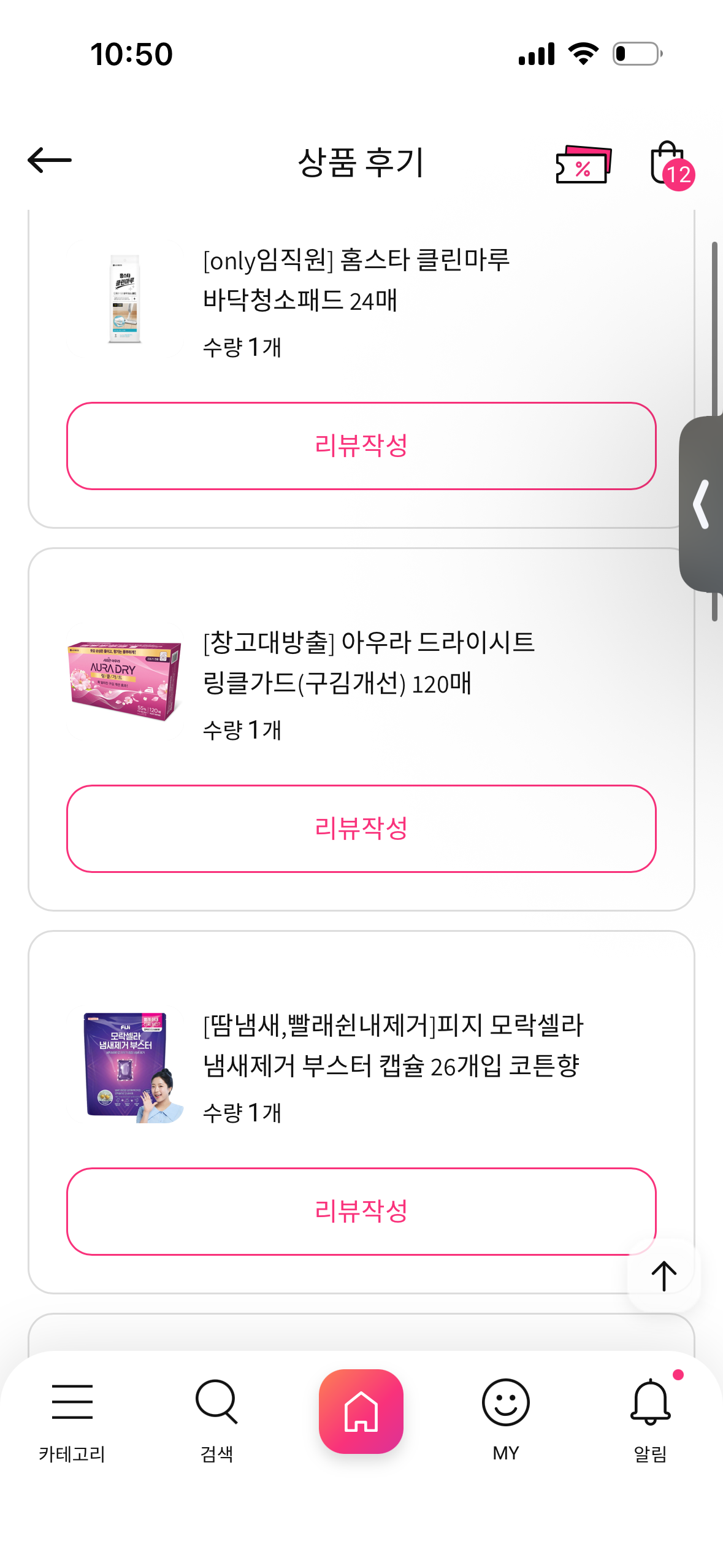Open the coupon ticket icon
The width and height of the screenshot is (723, 1568).
pyautogui.click(x=583, y=164)
